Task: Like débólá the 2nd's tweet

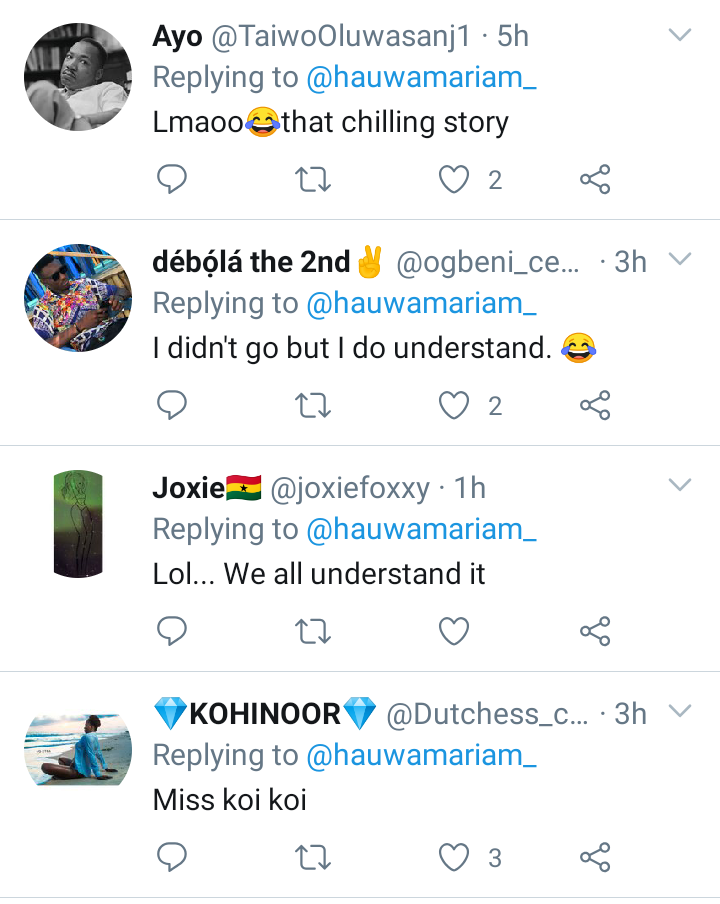Action: (x=454, y=406)
